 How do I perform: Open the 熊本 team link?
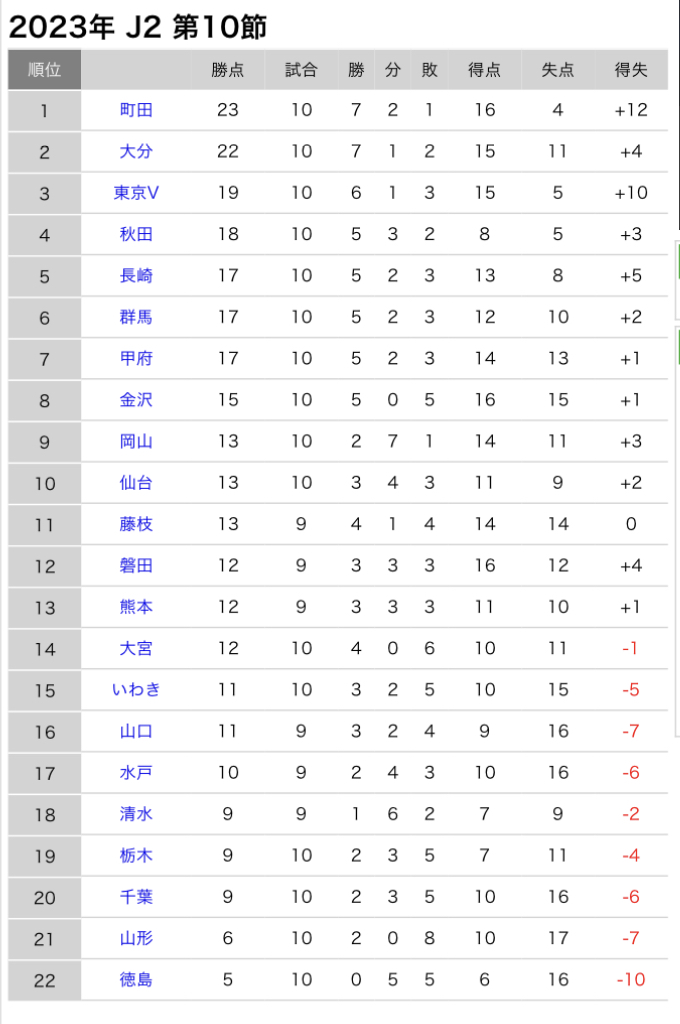pos(136,607)
